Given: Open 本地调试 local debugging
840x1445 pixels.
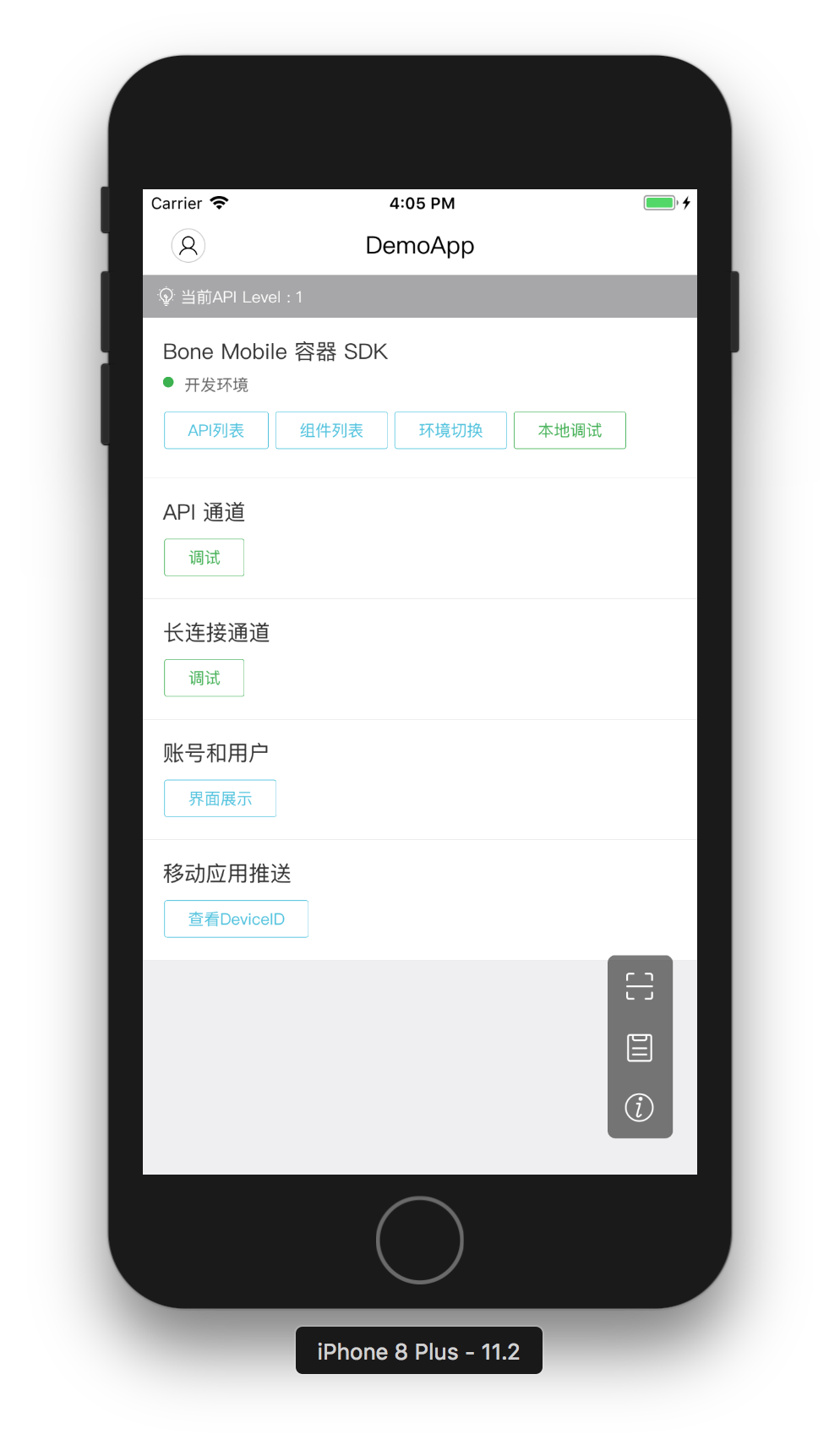Looking at the screenshot, I should click(570, 430).
